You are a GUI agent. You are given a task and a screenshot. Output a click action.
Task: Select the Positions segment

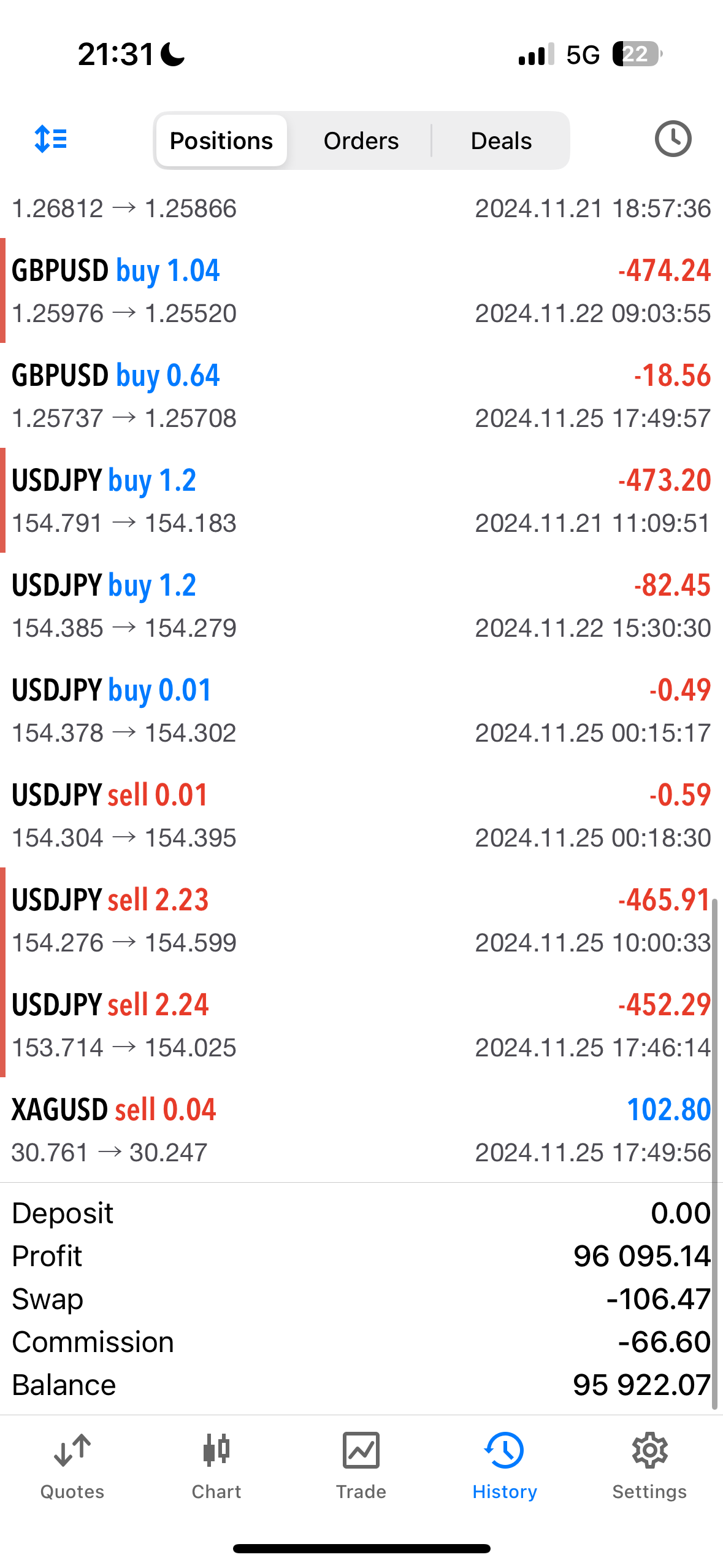point(221,140)
